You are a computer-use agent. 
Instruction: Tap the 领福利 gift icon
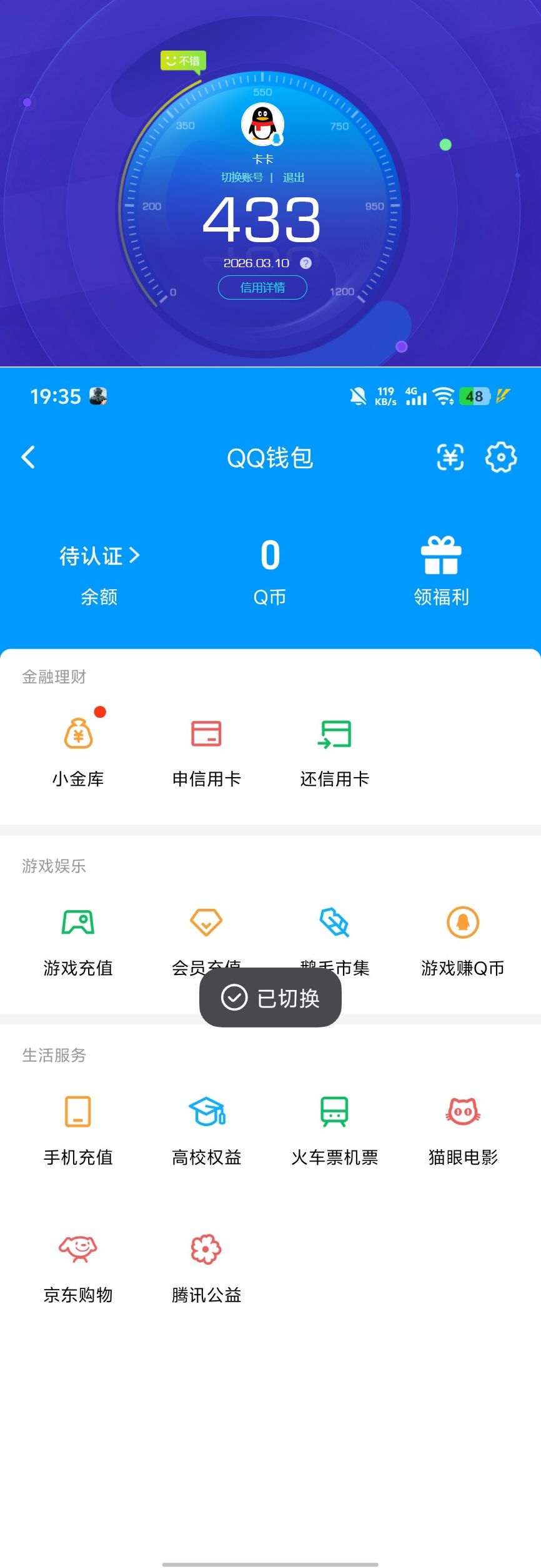pyautogui.click(x=440, y=556)
